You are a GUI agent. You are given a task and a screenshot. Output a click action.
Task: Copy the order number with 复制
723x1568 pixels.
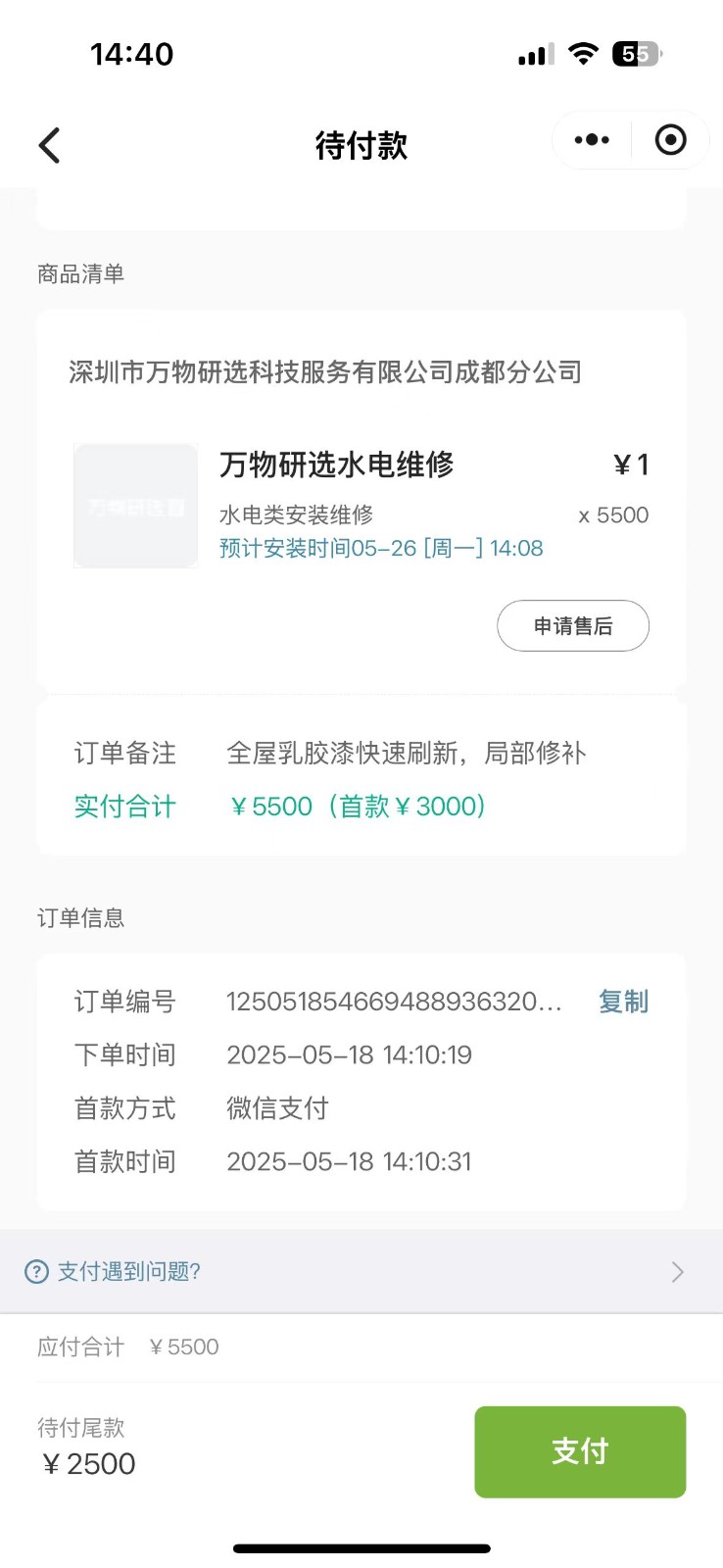click(623, 1002)
